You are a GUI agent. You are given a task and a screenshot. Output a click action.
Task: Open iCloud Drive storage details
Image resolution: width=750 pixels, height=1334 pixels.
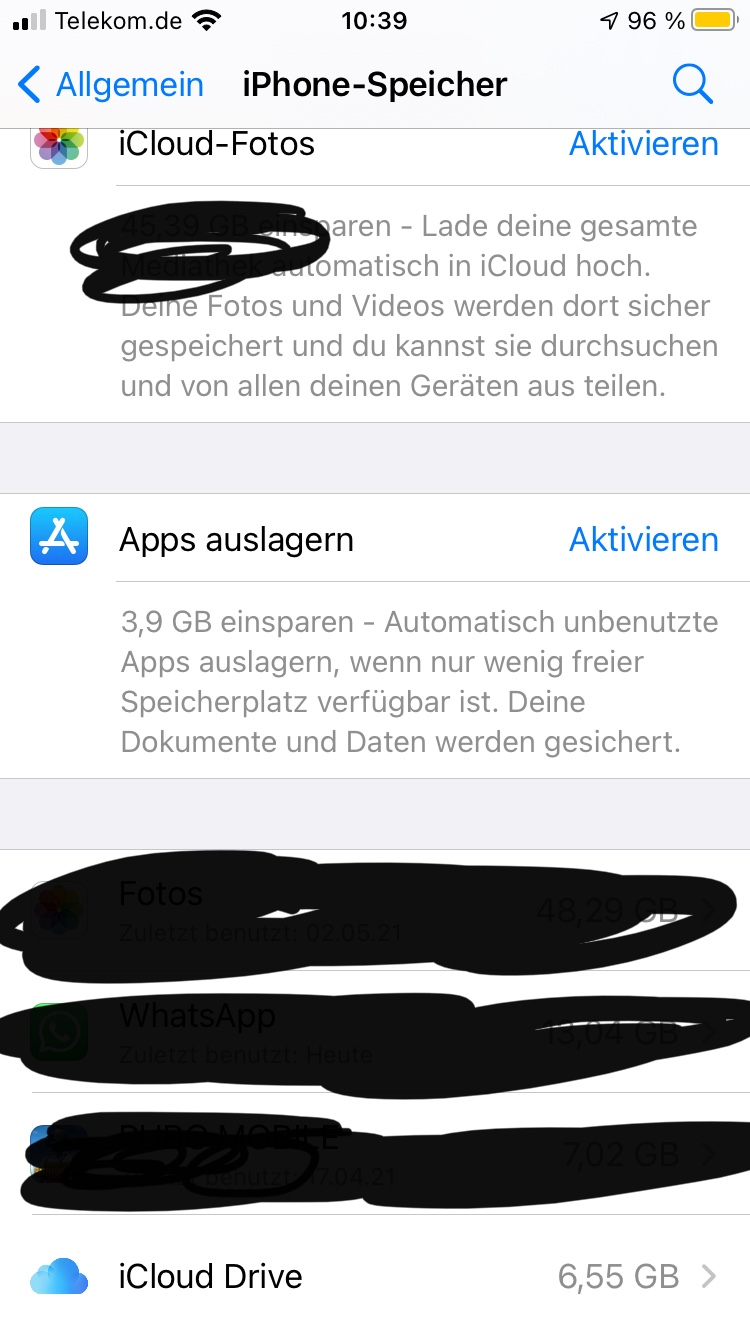(375, 1277)
